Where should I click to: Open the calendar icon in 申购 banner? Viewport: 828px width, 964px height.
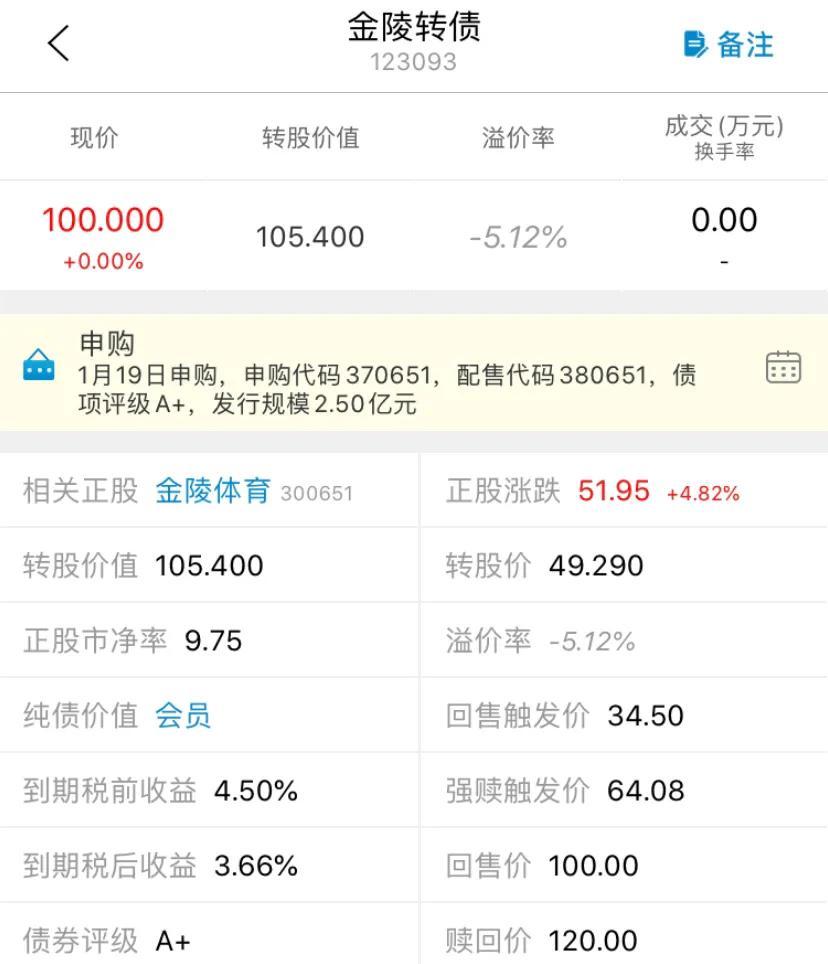point(783,368)
